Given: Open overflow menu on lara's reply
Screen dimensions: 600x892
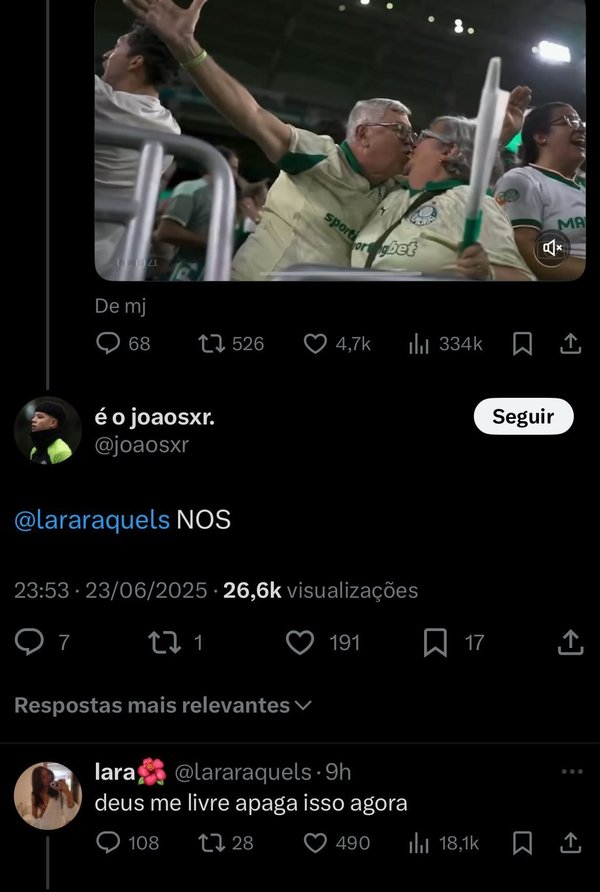Looking at the screenshot, I should [x=571, y=772].
